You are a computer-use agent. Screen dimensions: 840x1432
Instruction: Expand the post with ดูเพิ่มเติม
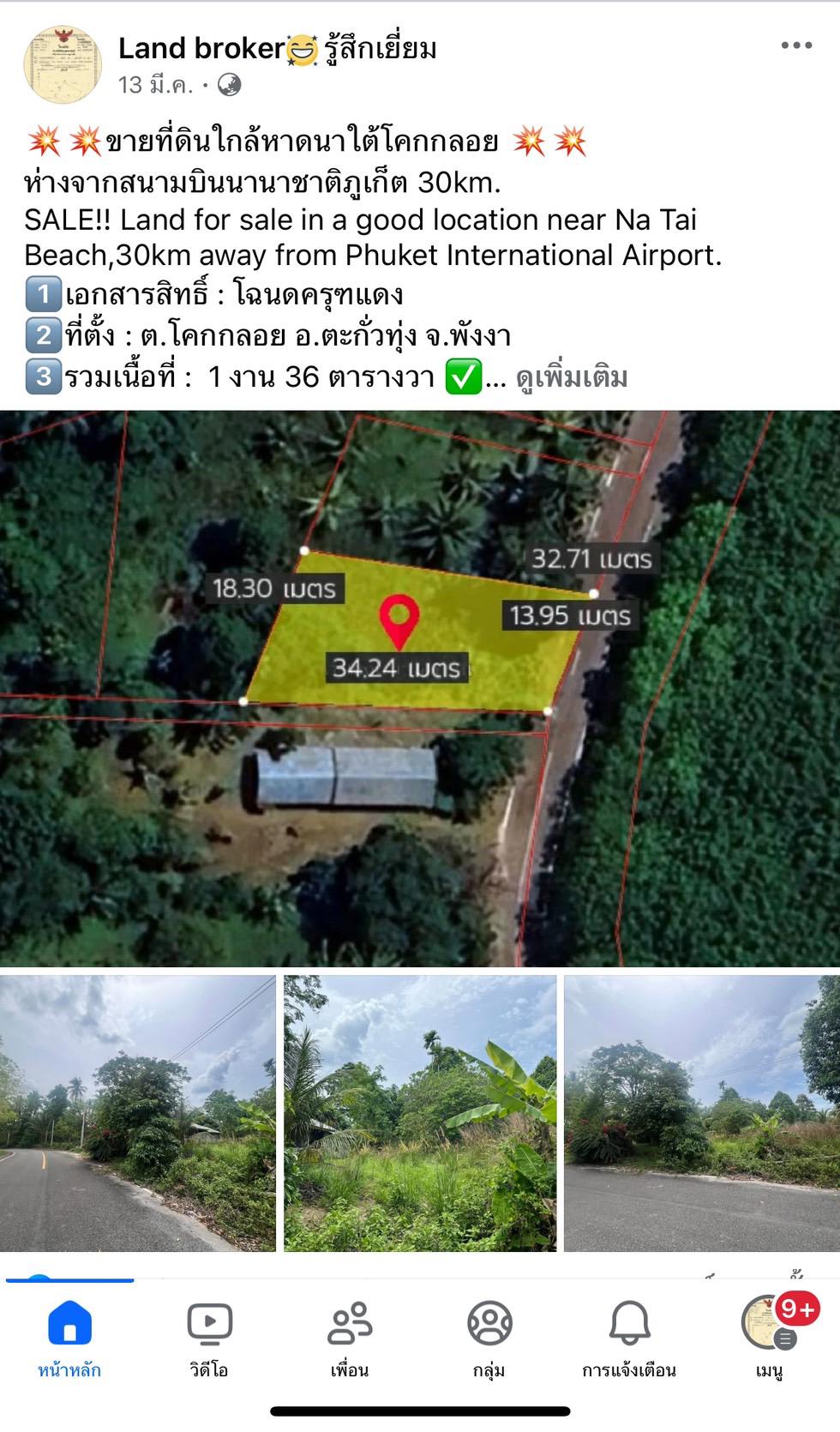572,377
